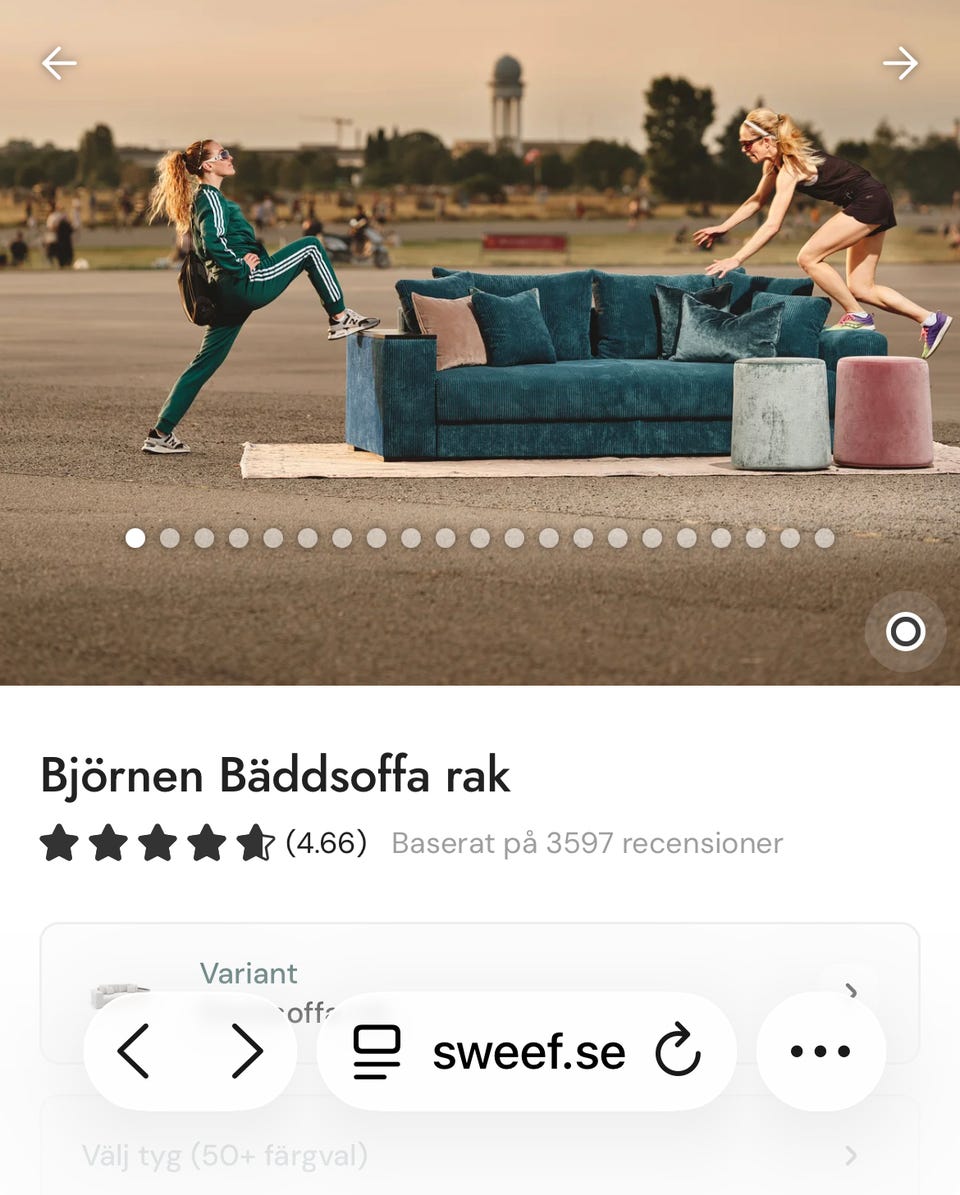Select the previous image arrow on the carousel

click(x=58, y=62)
